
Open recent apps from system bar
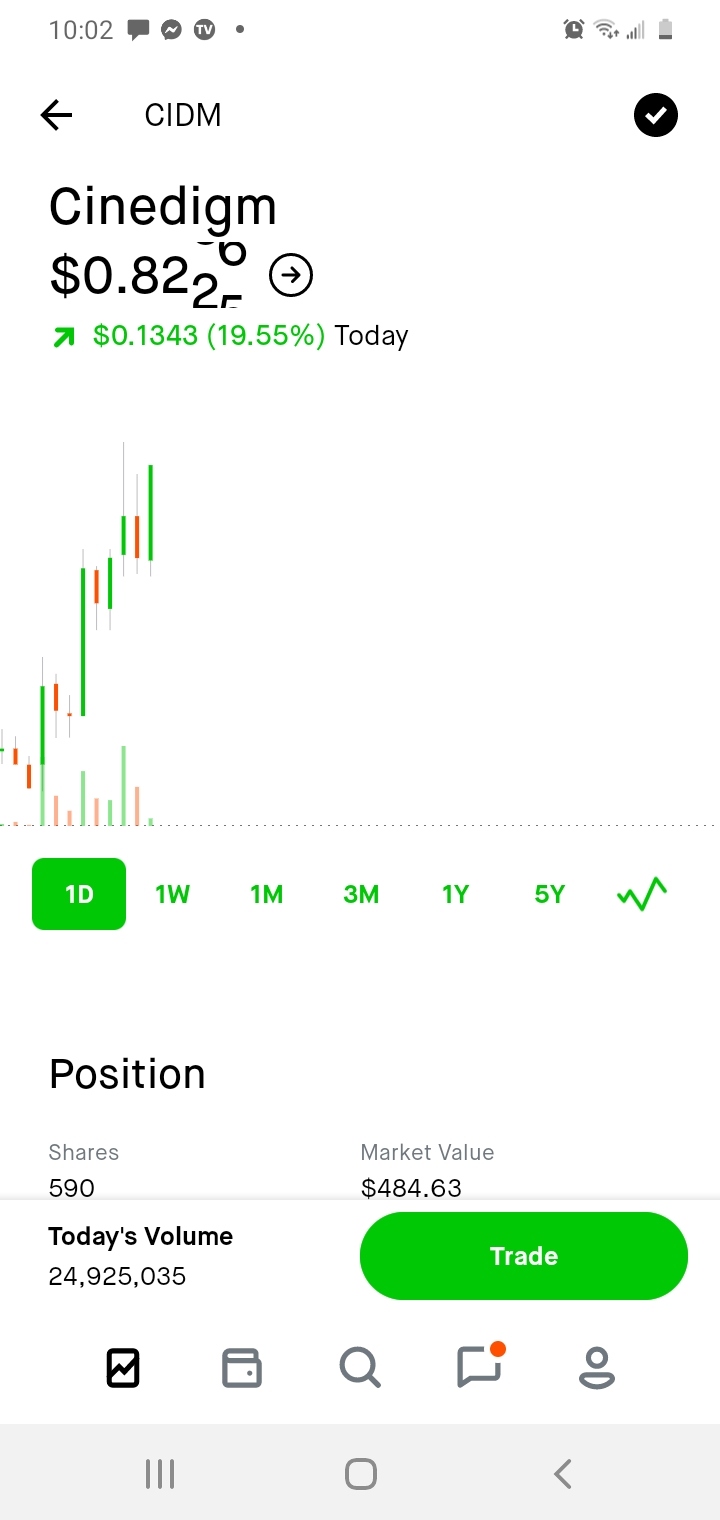pos(160,1473)
